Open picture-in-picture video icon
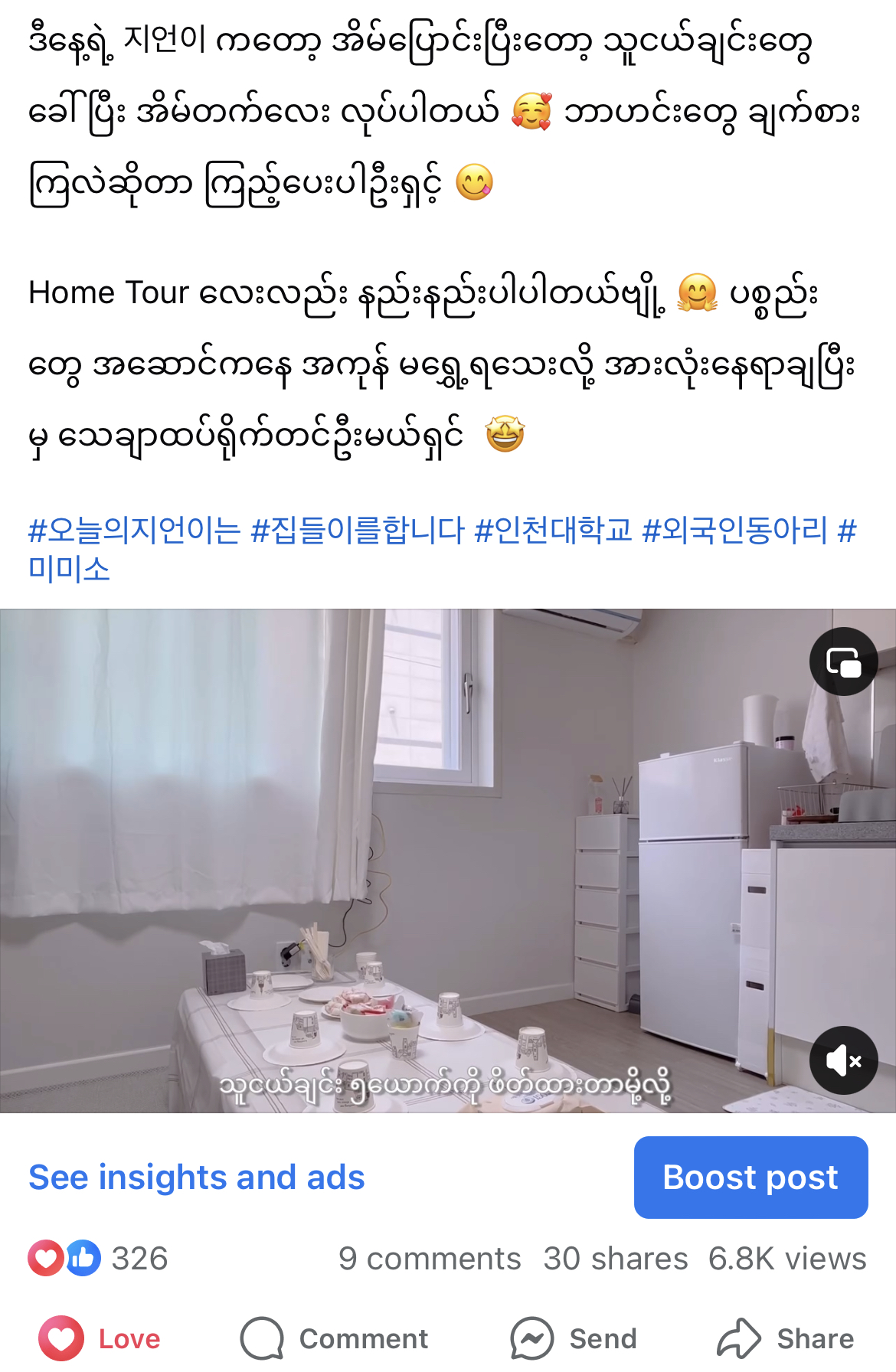This screenshot has height=1372, width=896. pyautogui.click(x=843, y=661)
